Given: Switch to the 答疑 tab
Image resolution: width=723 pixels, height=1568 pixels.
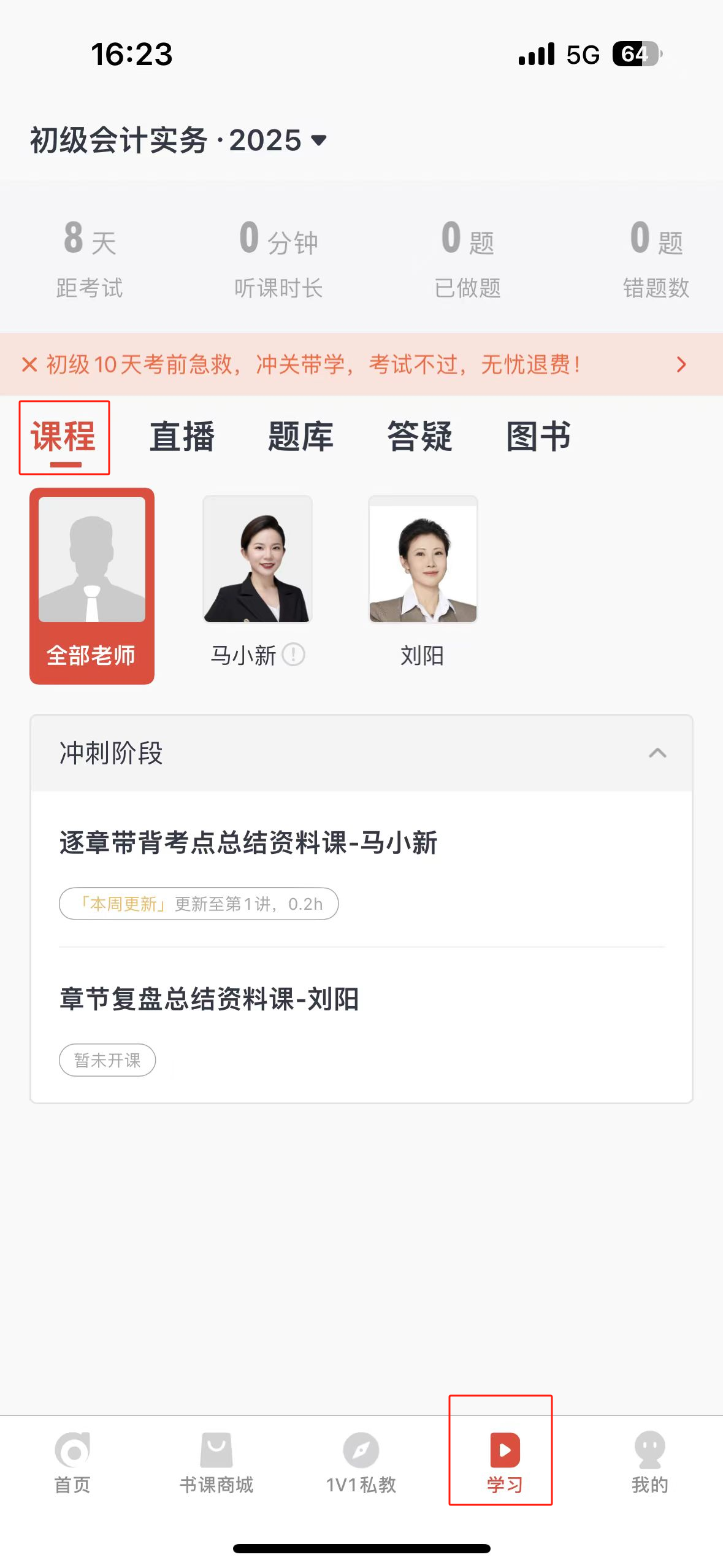Looking at the screenshot, I should click(x=419, y=437).
